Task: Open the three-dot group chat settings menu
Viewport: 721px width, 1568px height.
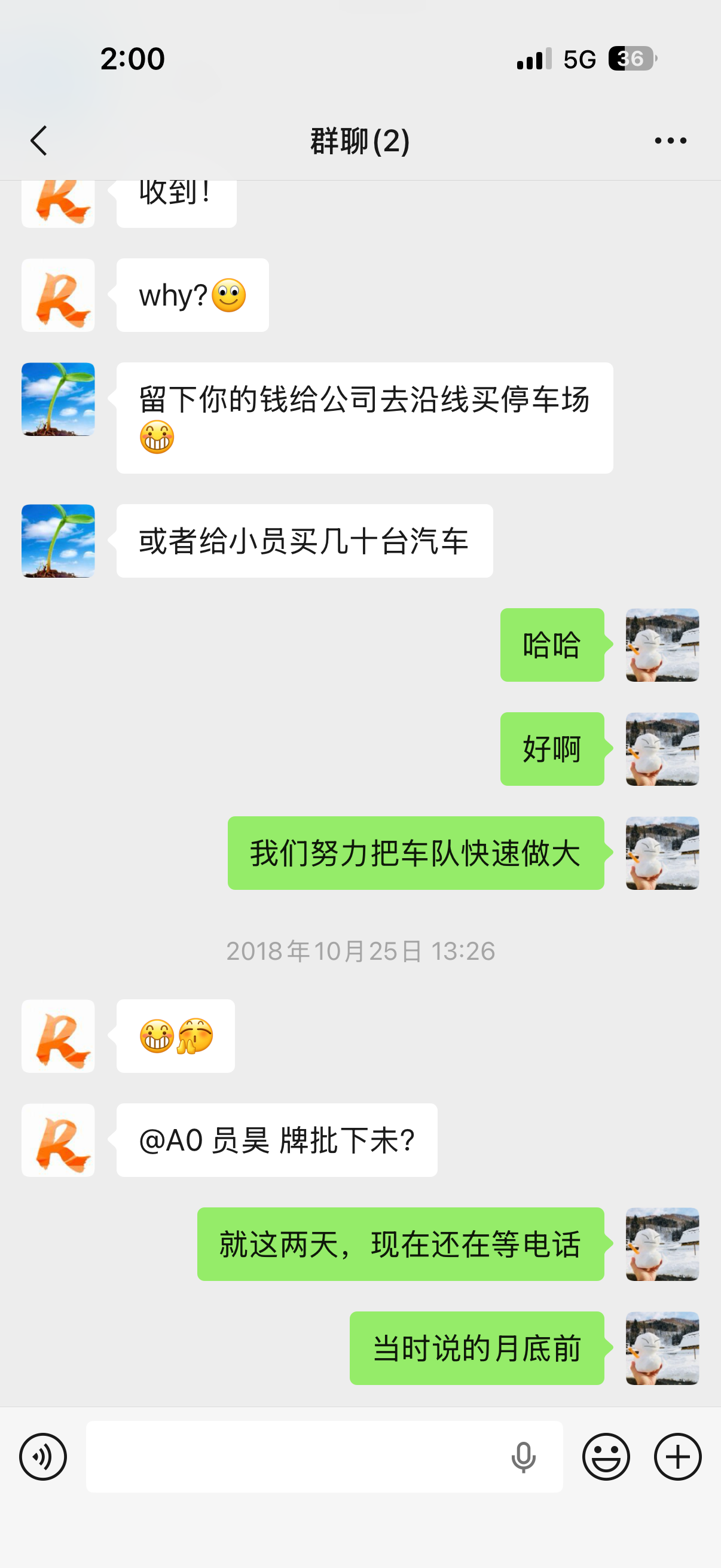Action: [669, 140]
